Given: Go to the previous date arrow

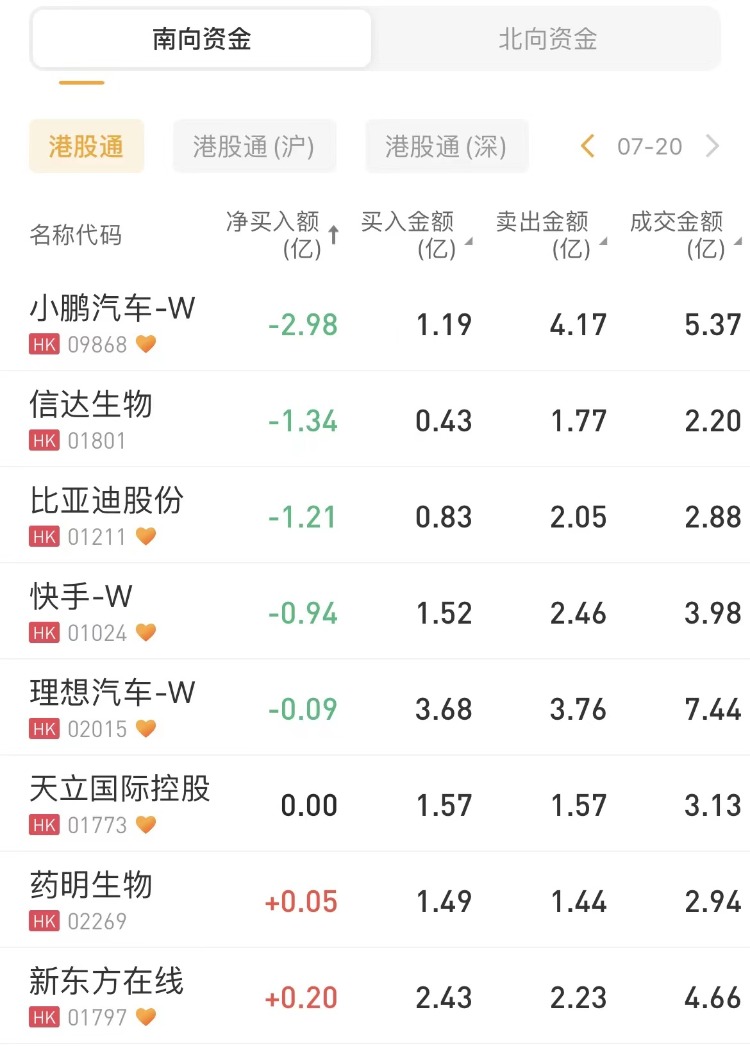Looking at the screenshot, I should (x=588, y=147).
